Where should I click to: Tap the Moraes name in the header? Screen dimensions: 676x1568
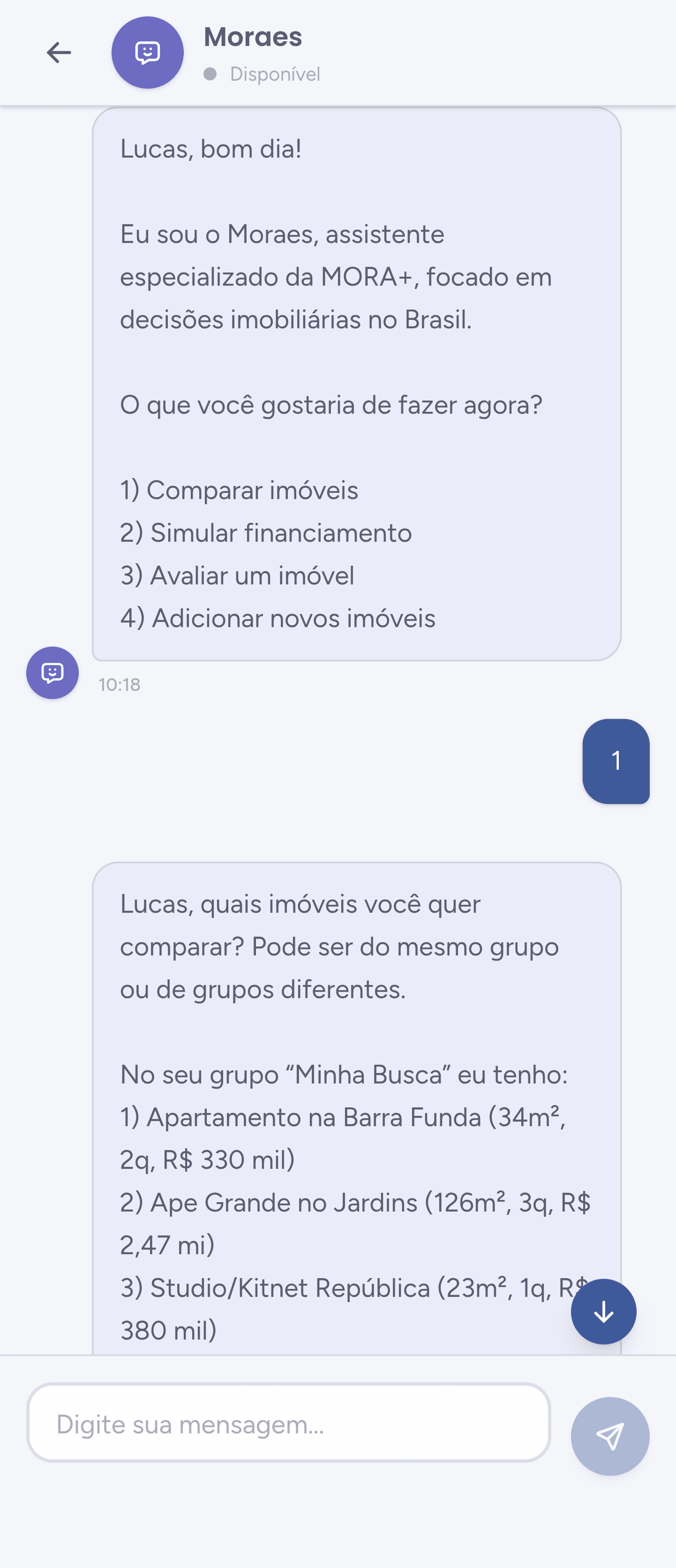253,37
